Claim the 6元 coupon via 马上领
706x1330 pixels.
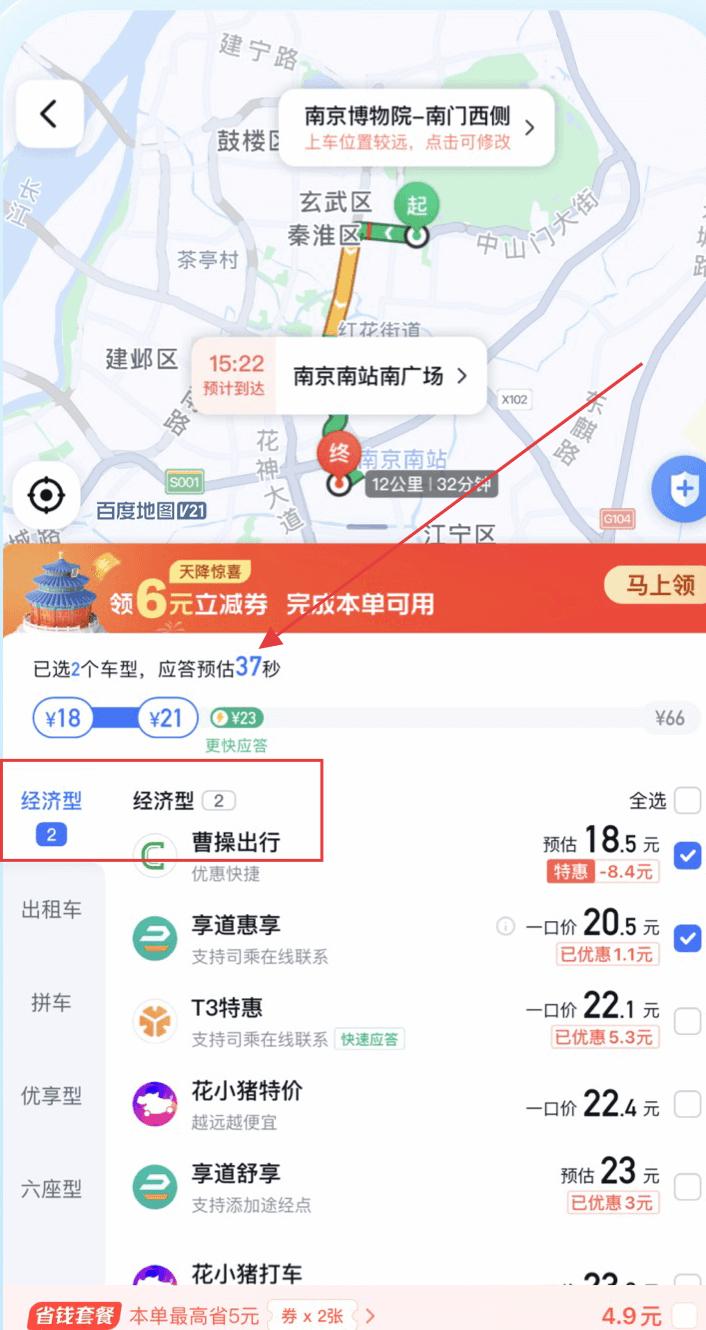[x=652, y=586]
